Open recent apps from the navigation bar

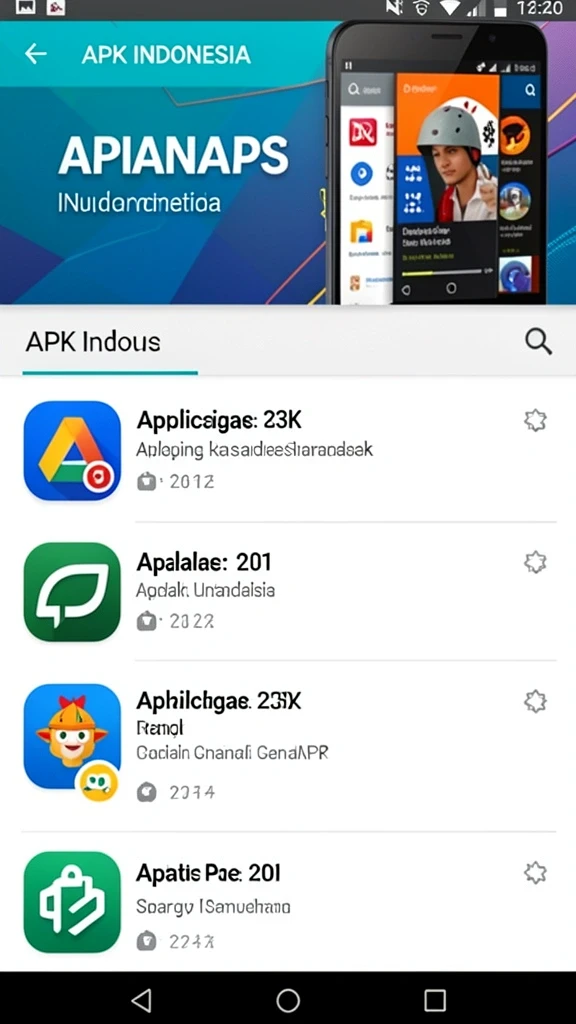[x=435, y=999]
